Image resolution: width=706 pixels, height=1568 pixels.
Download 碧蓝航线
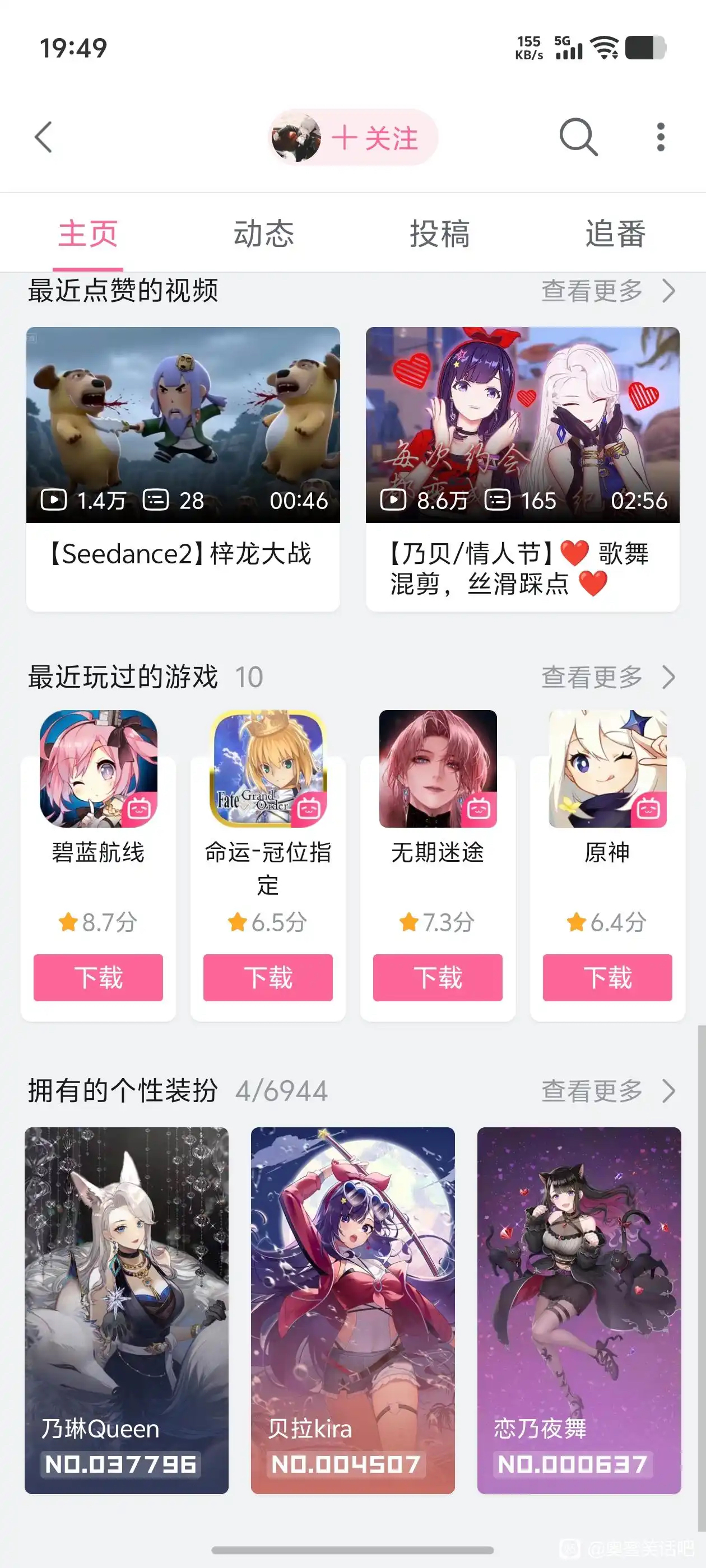pos(98,978)
